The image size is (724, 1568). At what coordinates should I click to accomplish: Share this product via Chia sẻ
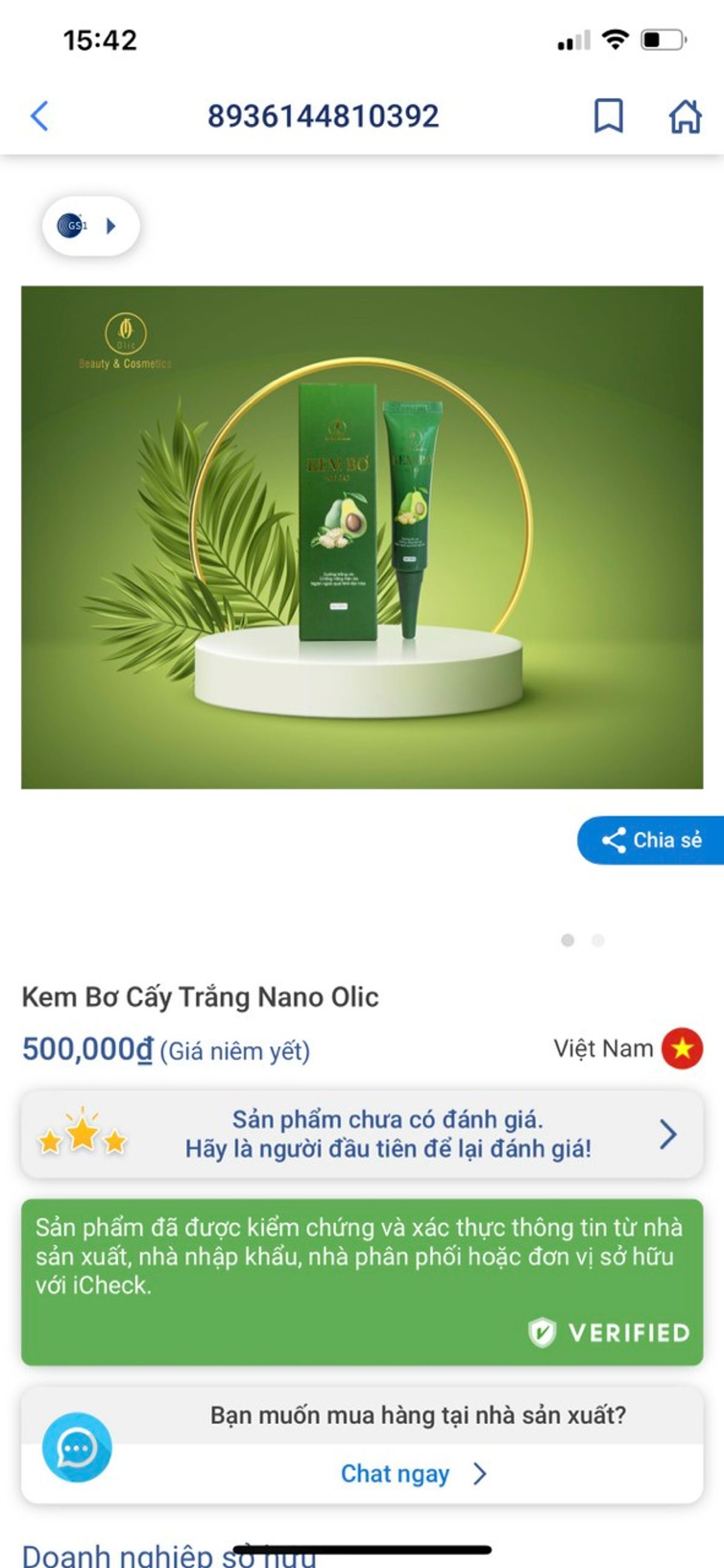pos(652,840)
